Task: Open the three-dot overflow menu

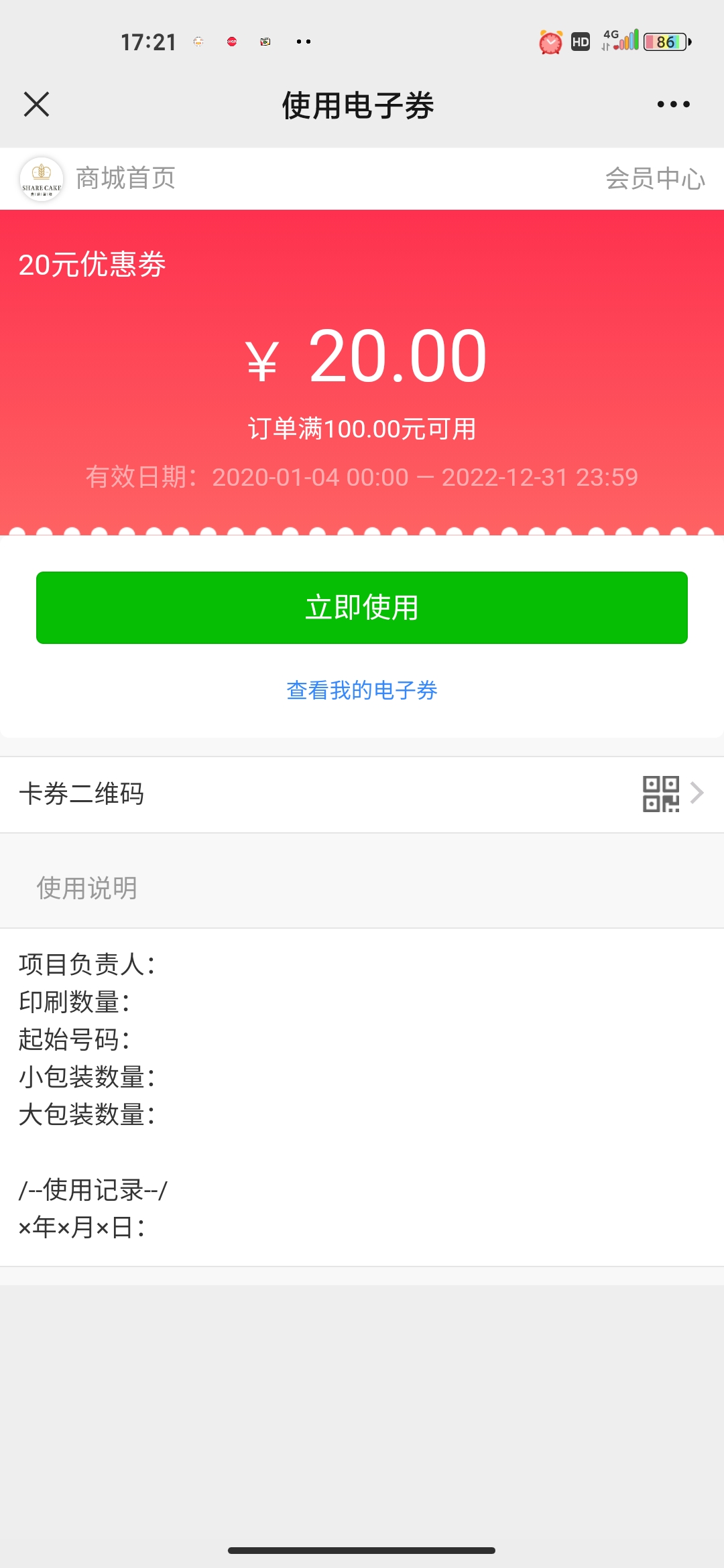Action: coord(673,105)
